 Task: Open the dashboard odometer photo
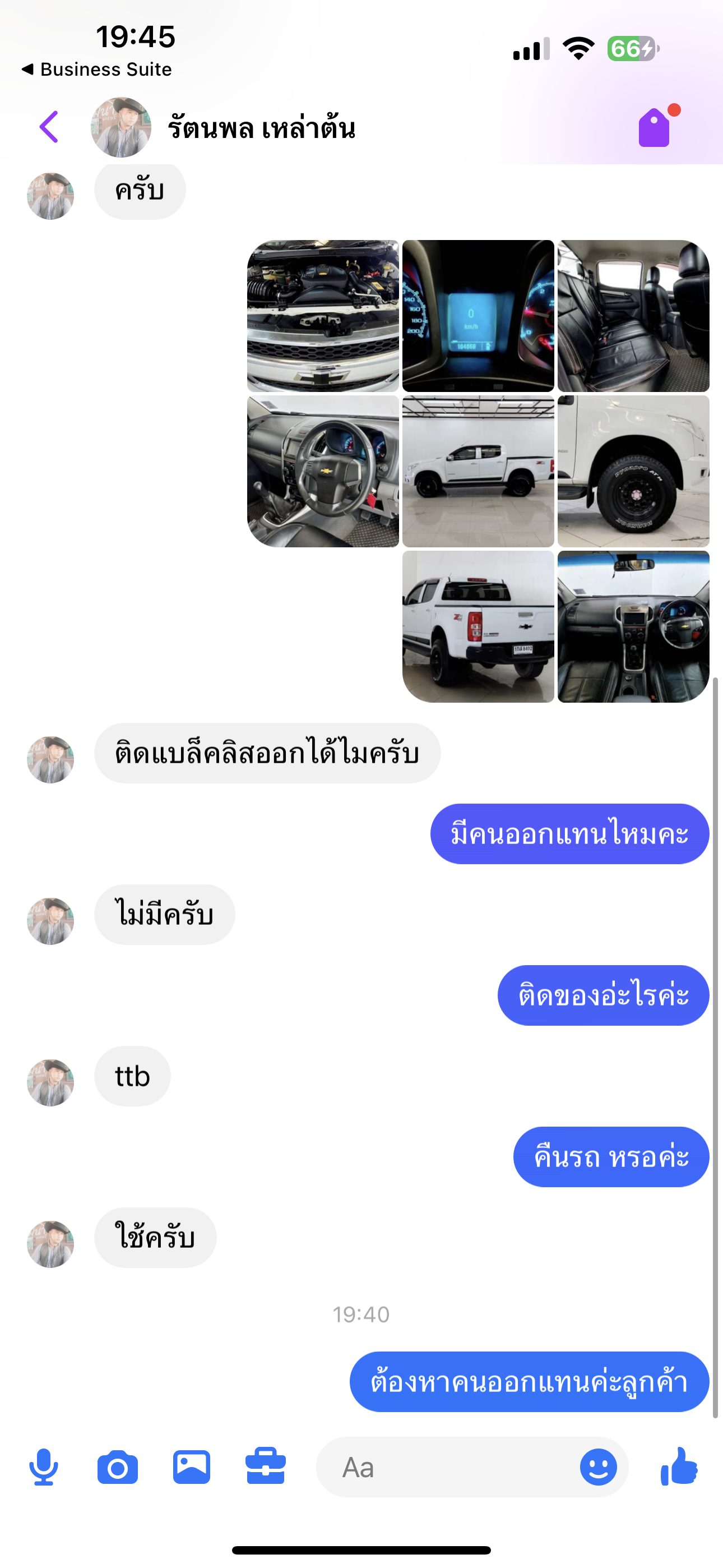478,316
